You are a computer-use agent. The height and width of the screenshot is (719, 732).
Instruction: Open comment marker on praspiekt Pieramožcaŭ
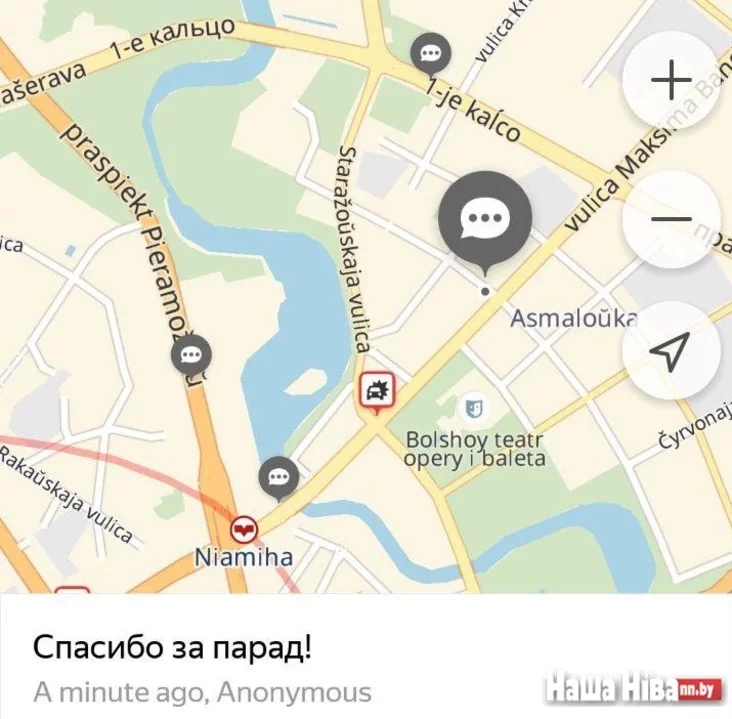[x=191, y=353]
